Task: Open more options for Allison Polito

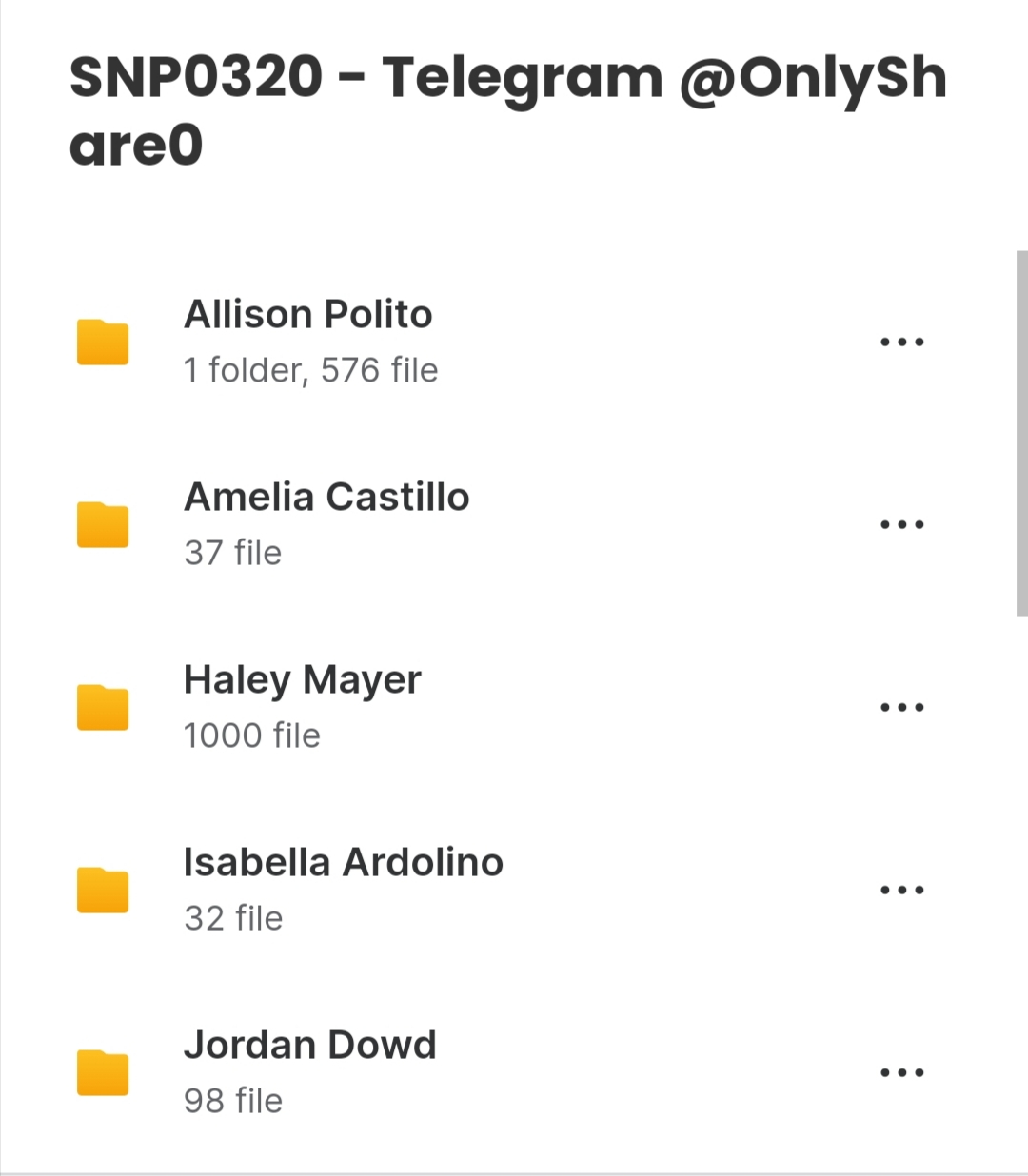Action: click(901, 342)
